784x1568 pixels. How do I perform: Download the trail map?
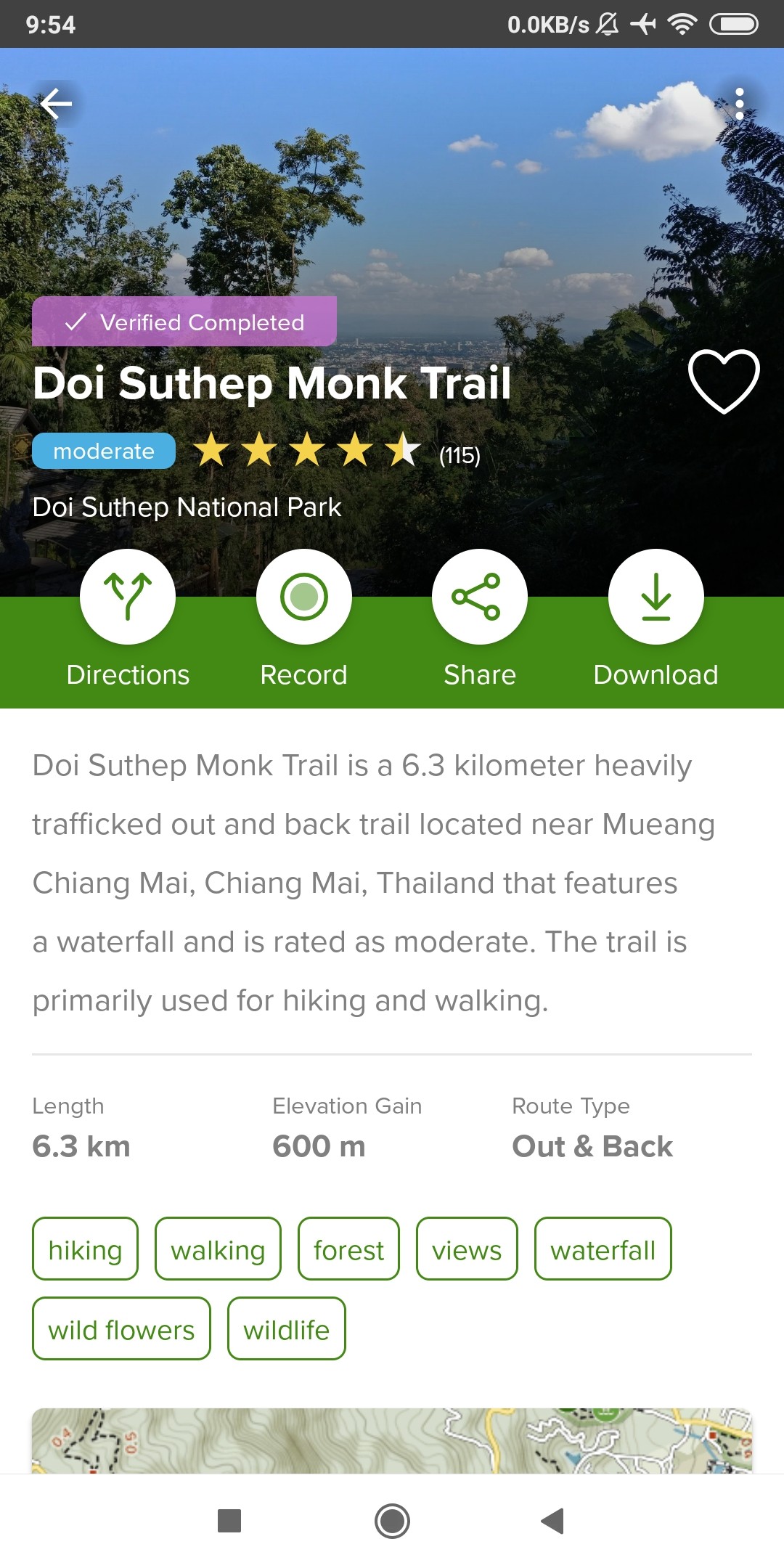point(656,597)
